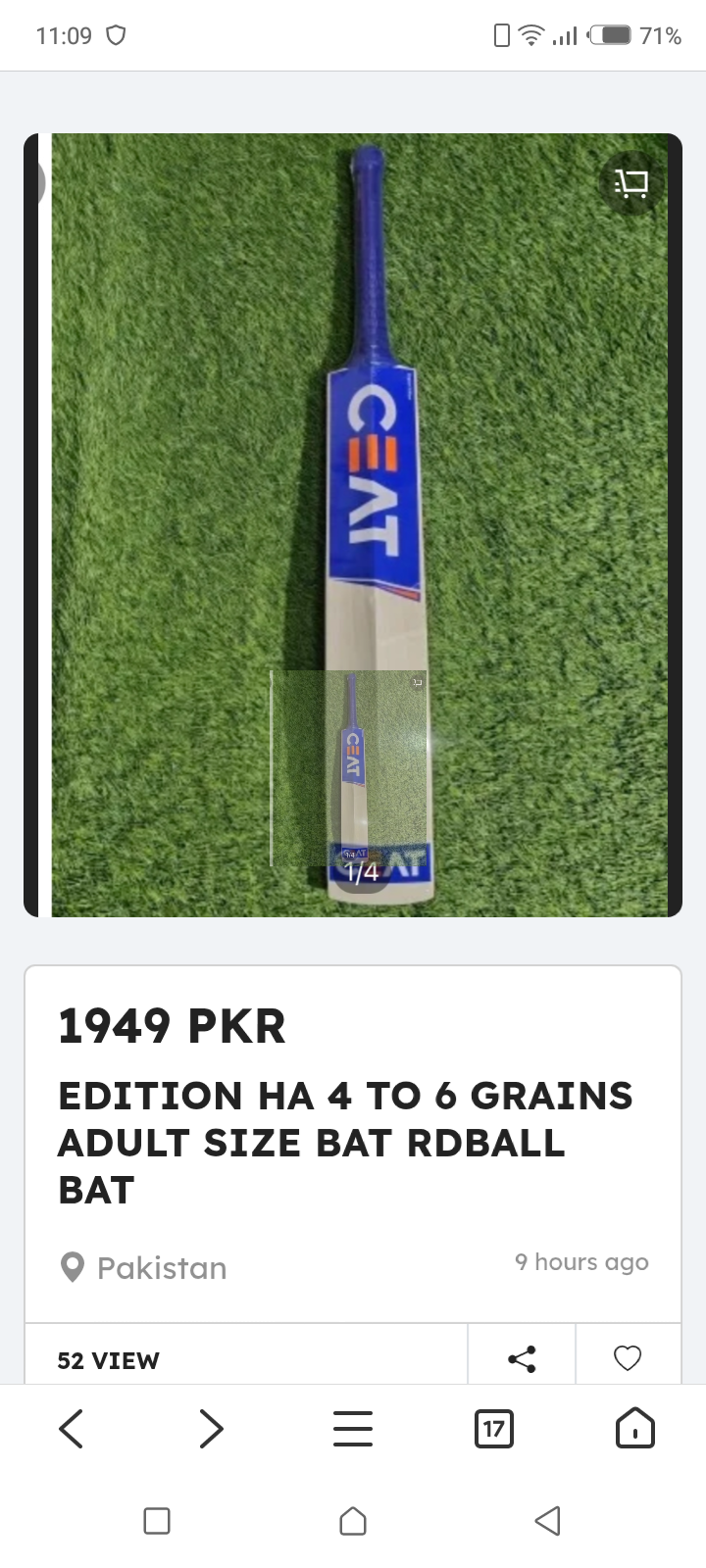This screenshot has height=1568, width=706.
Task: Open the browser menu
Action: click(353, 1429)
